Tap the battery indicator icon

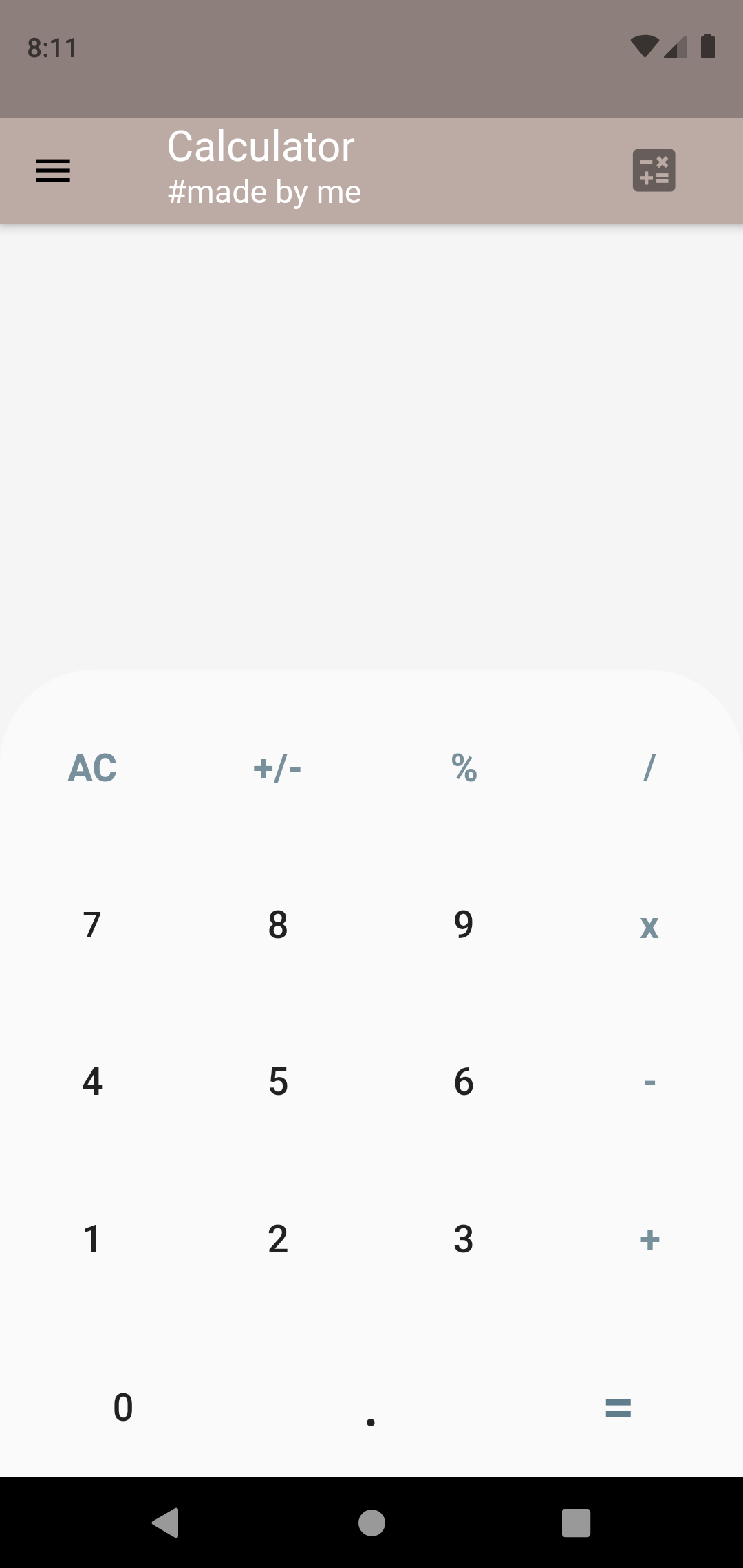pyautogui.click(x=707, y=47)
